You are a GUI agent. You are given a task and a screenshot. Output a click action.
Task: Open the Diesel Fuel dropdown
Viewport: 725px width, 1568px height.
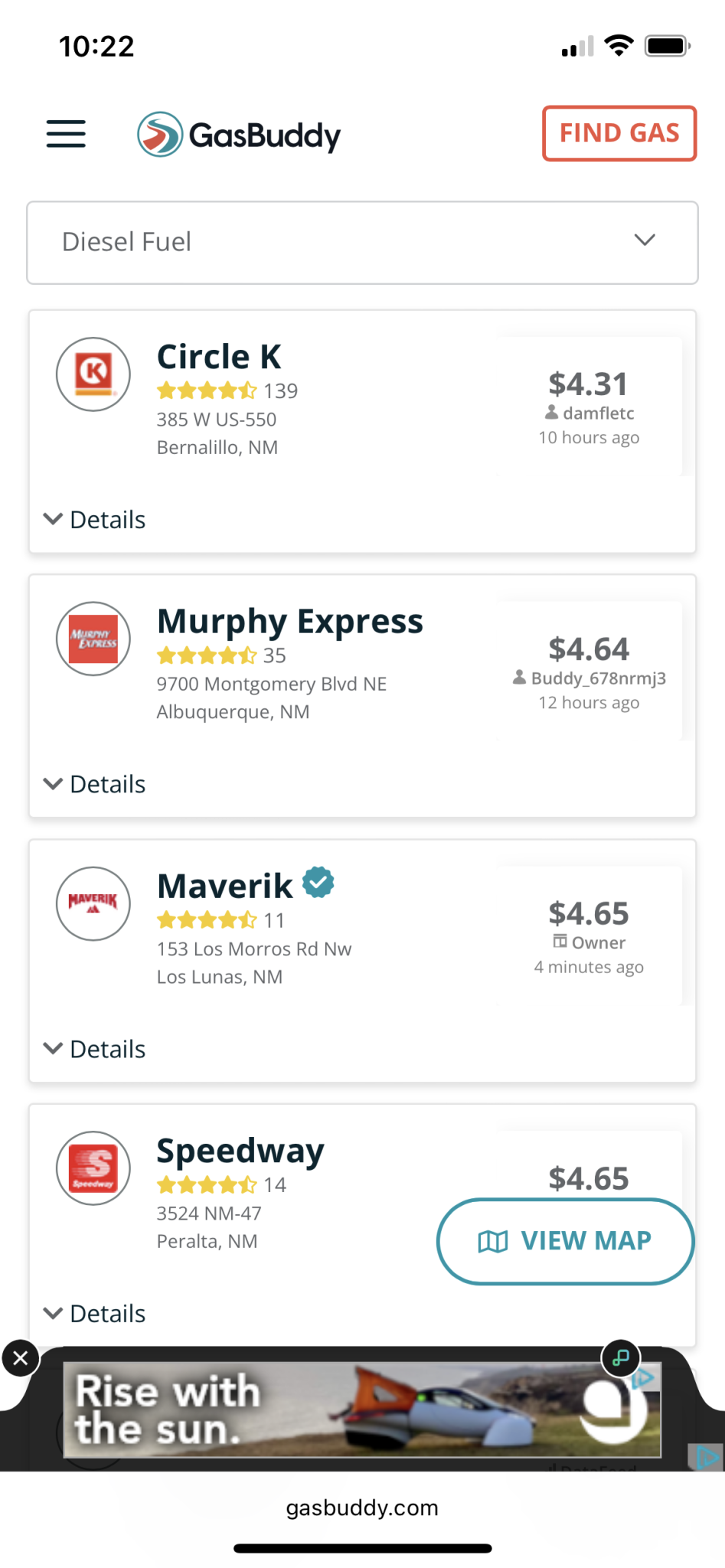[362, 243]
